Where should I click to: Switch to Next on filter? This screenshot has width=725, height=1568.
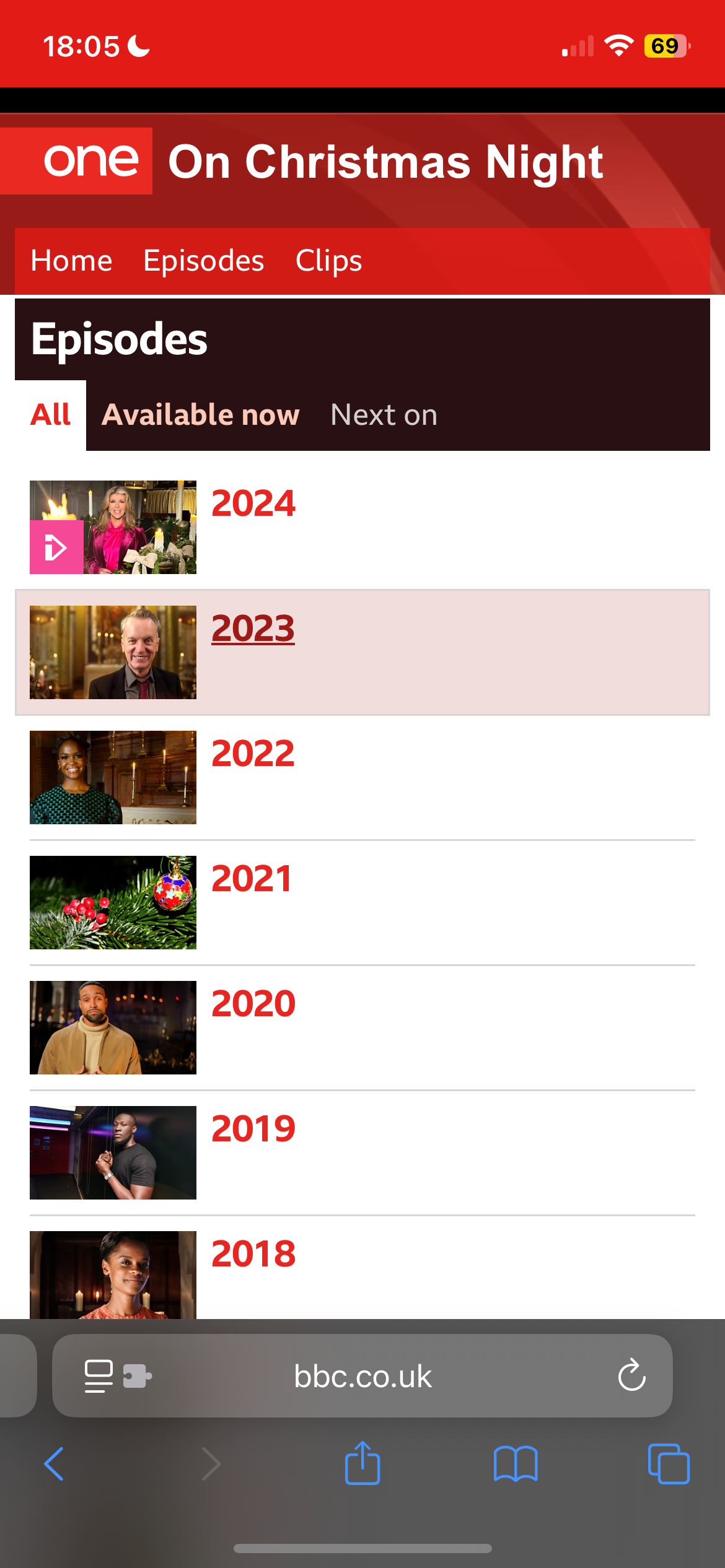(384, 415)
